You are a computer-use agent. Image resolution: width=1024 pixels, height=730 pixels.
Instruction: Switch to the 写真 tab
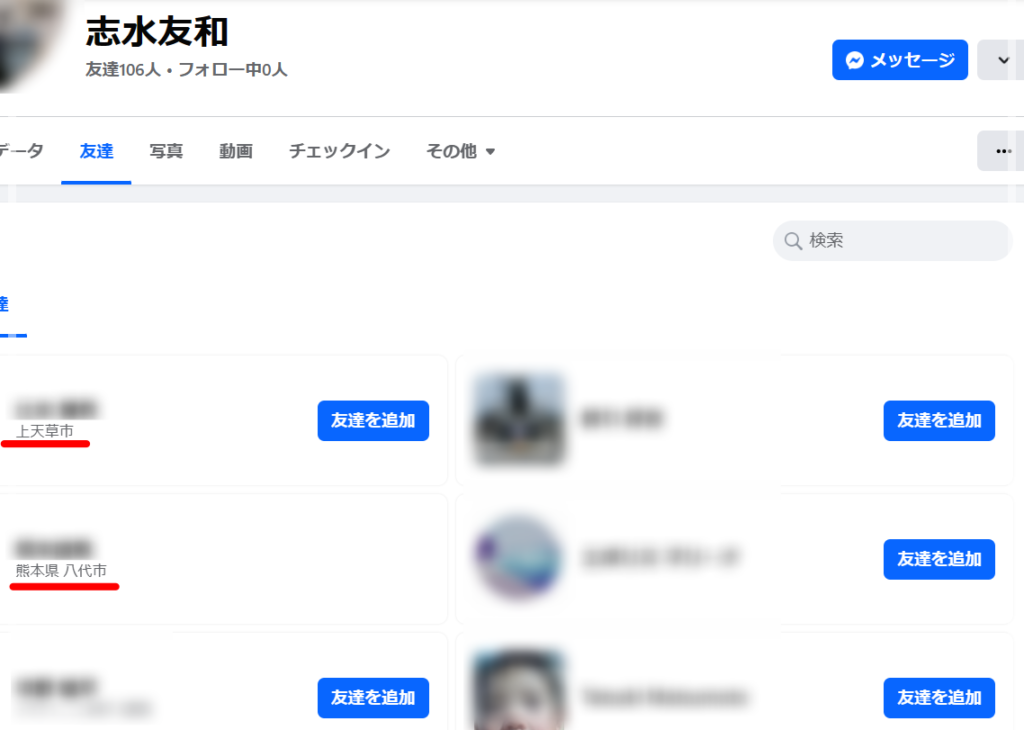[x=166, y=151]
